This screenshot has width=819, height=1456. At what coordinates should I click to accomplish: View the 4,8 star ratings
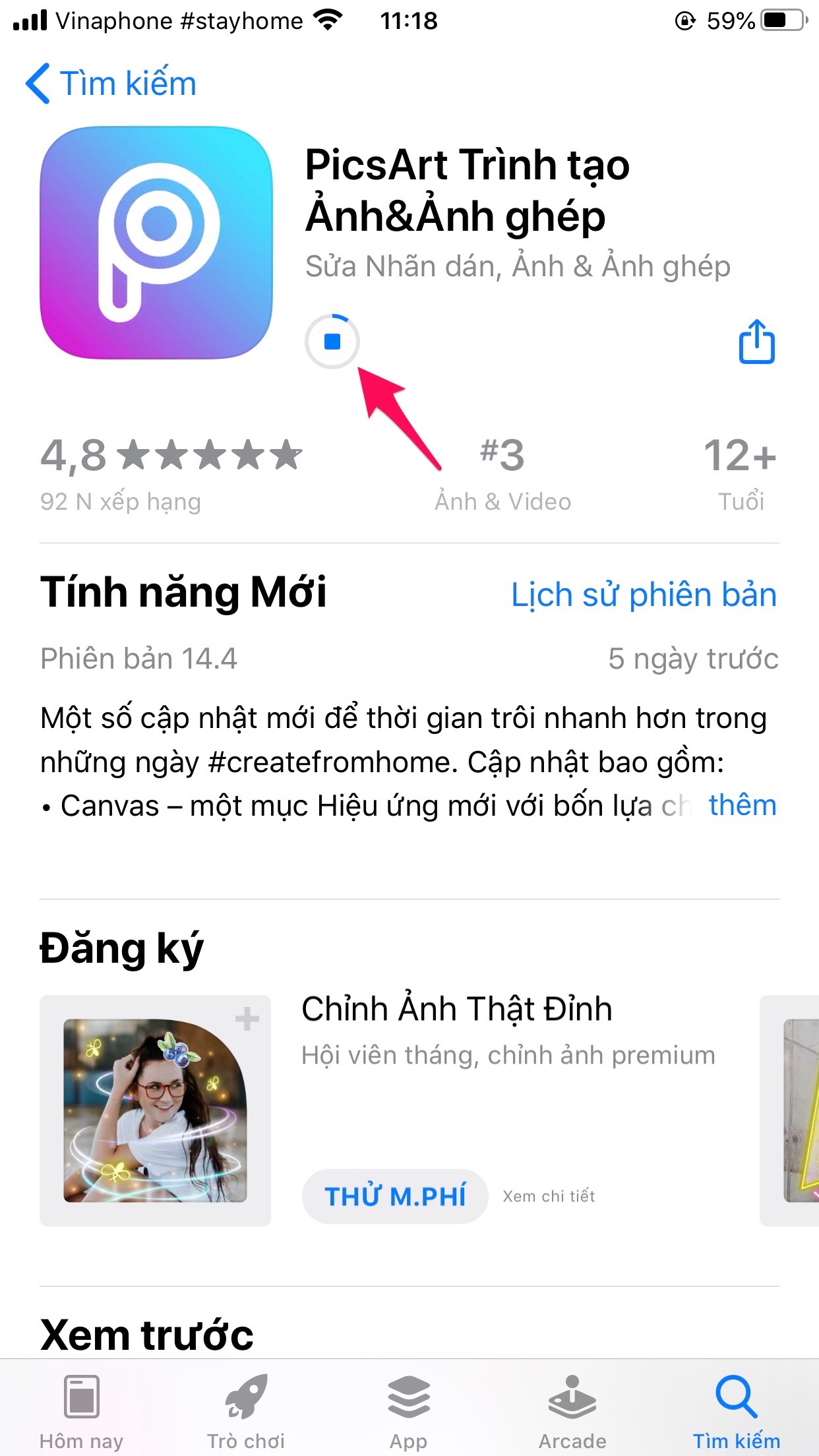pos(170,471)
